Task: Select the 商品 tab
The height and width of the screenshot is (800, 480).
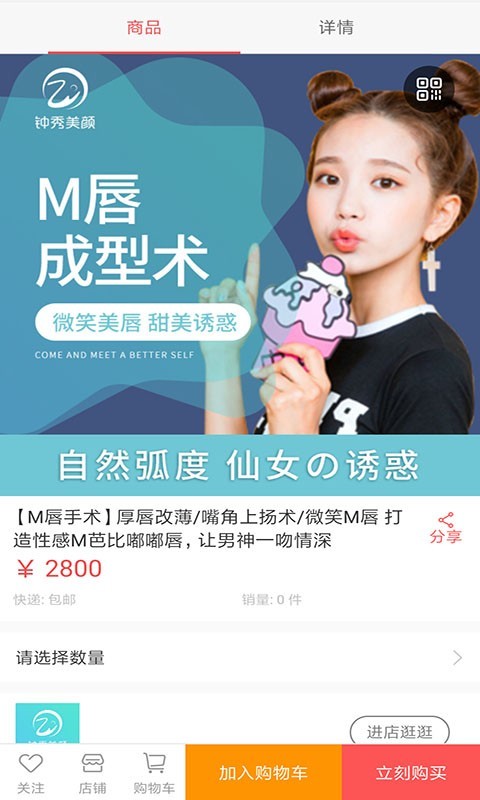Action: pos(144,28)
